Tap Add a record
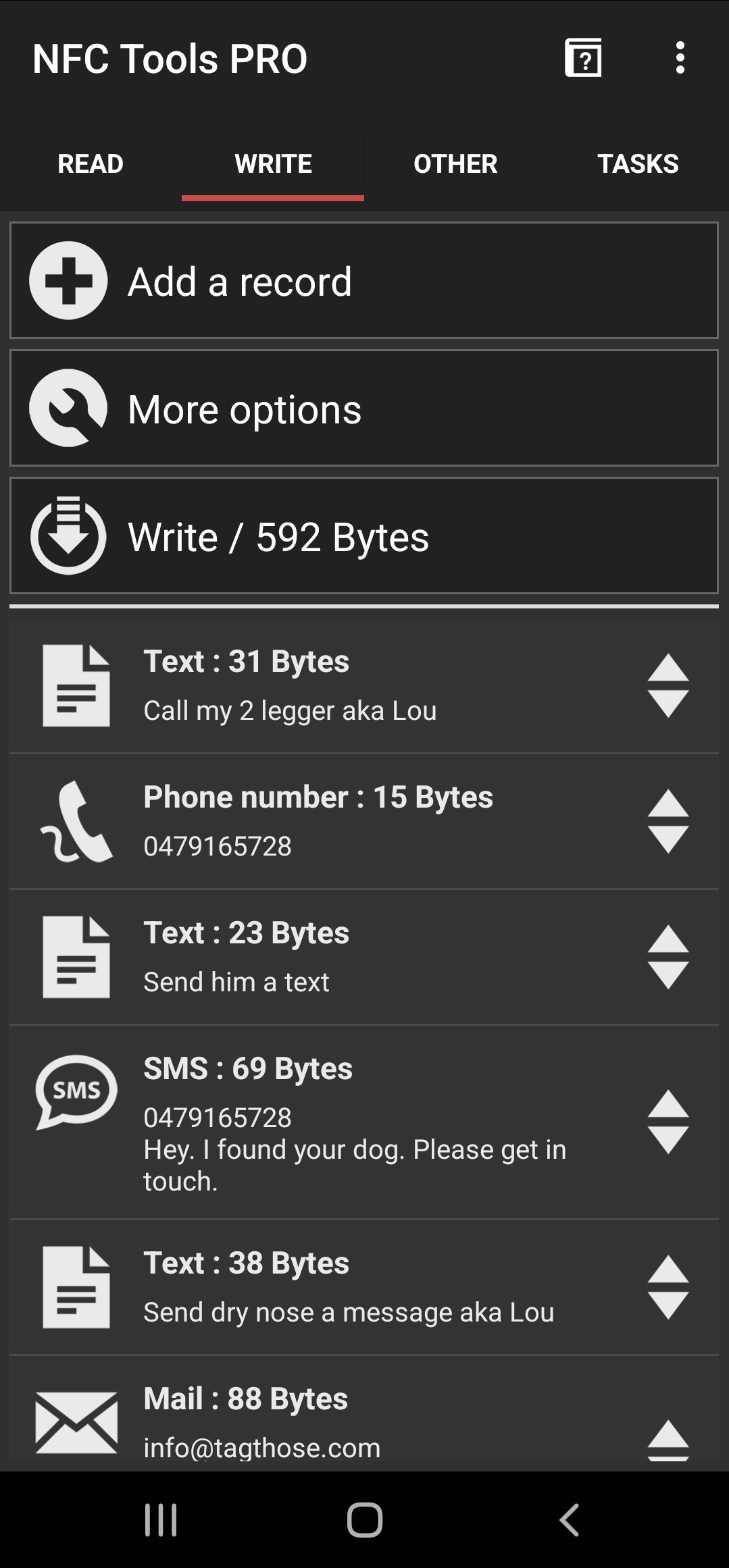The image size is (729, 1568). pos(363,280)
